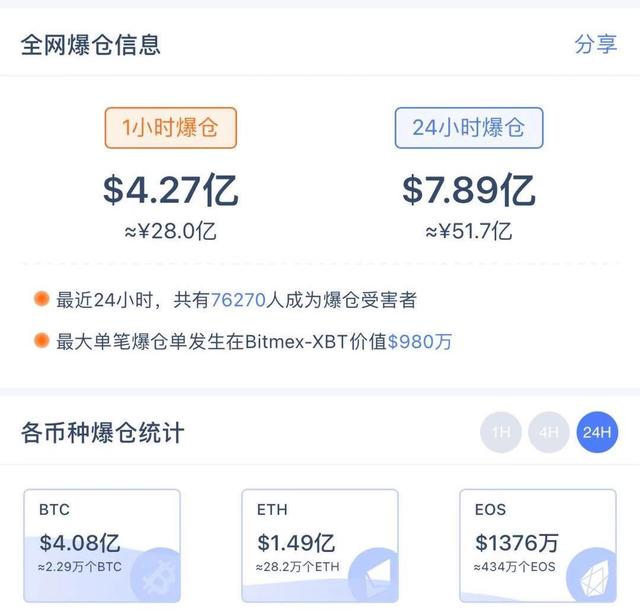Share the liquidation info via 分享
The height and width of the screenshot is (610, 640).
point(595,45)
